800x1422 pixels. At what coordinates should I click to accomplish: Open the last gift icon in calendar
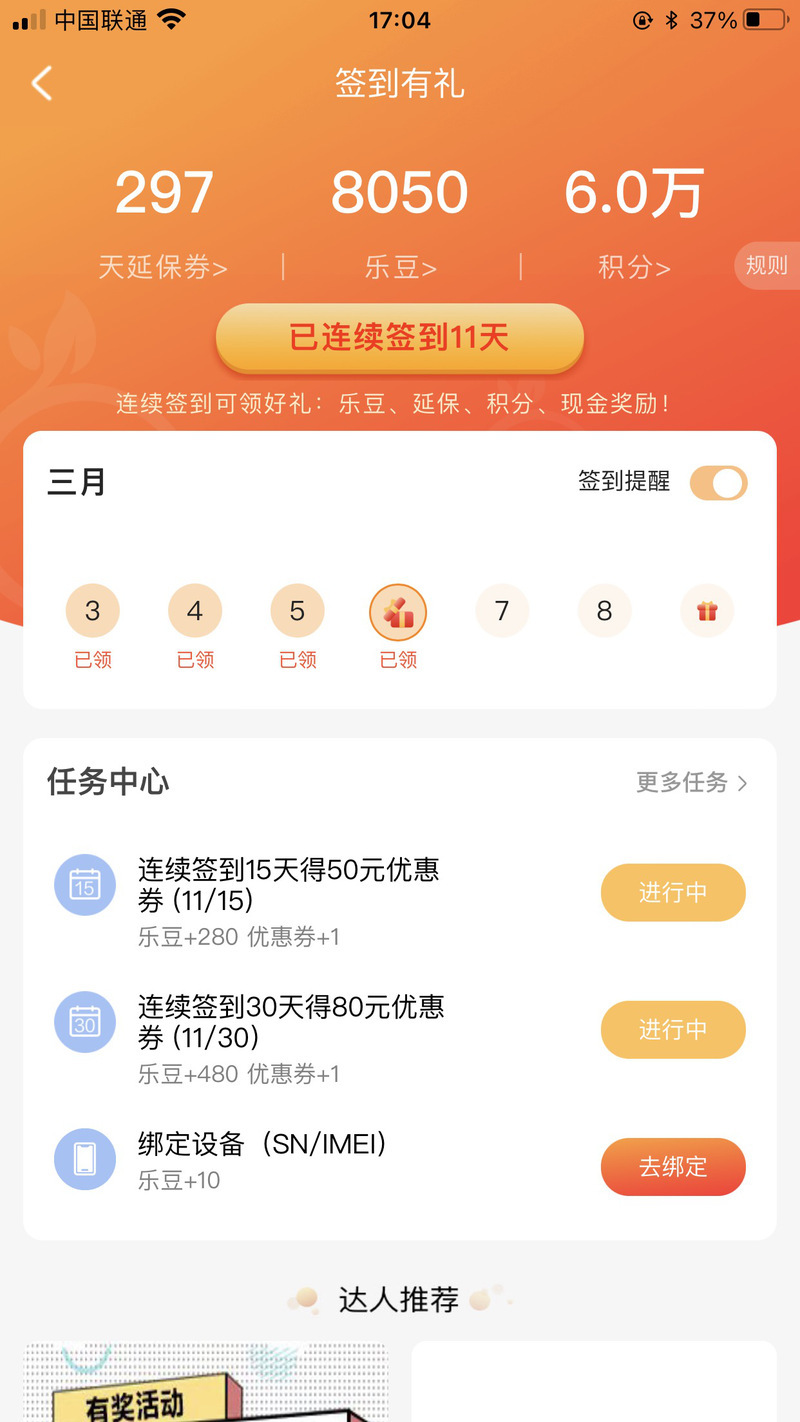click(707, 611)
